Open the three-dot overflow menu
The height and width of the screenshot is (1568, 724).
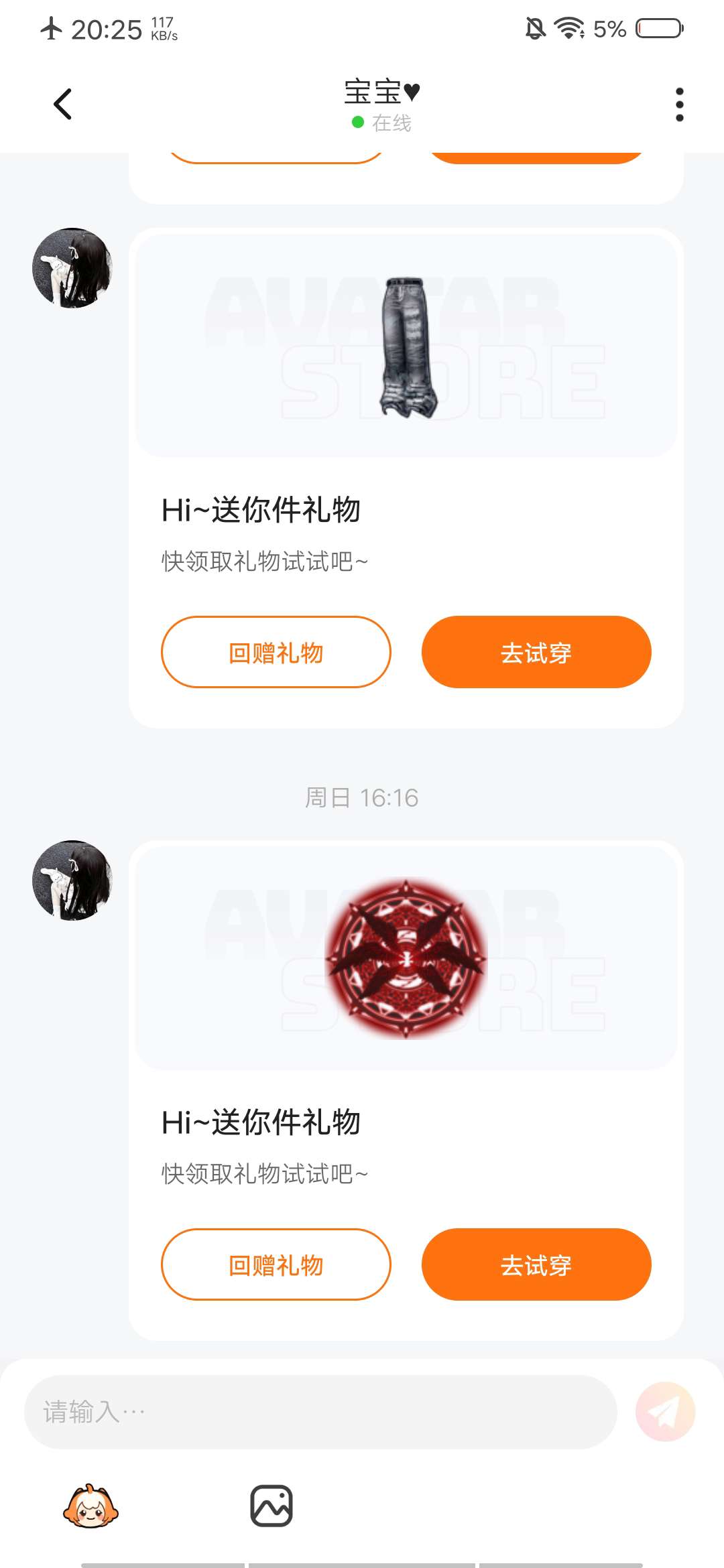click(679, 105)
